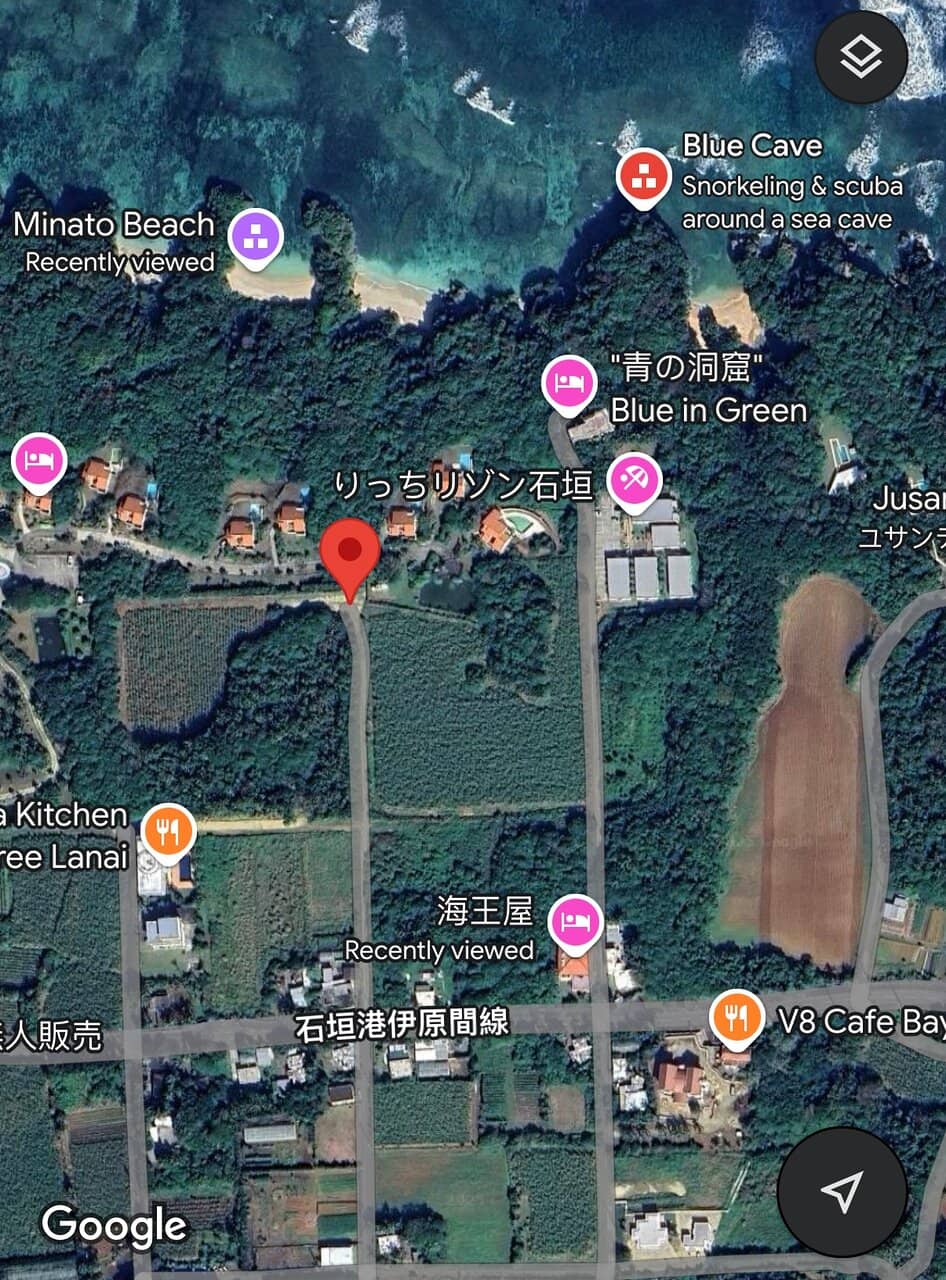Tap the Blue in Green hotel pin
Screen dimensions: 946x1280
pyautogui.click(x=569, y=384)
